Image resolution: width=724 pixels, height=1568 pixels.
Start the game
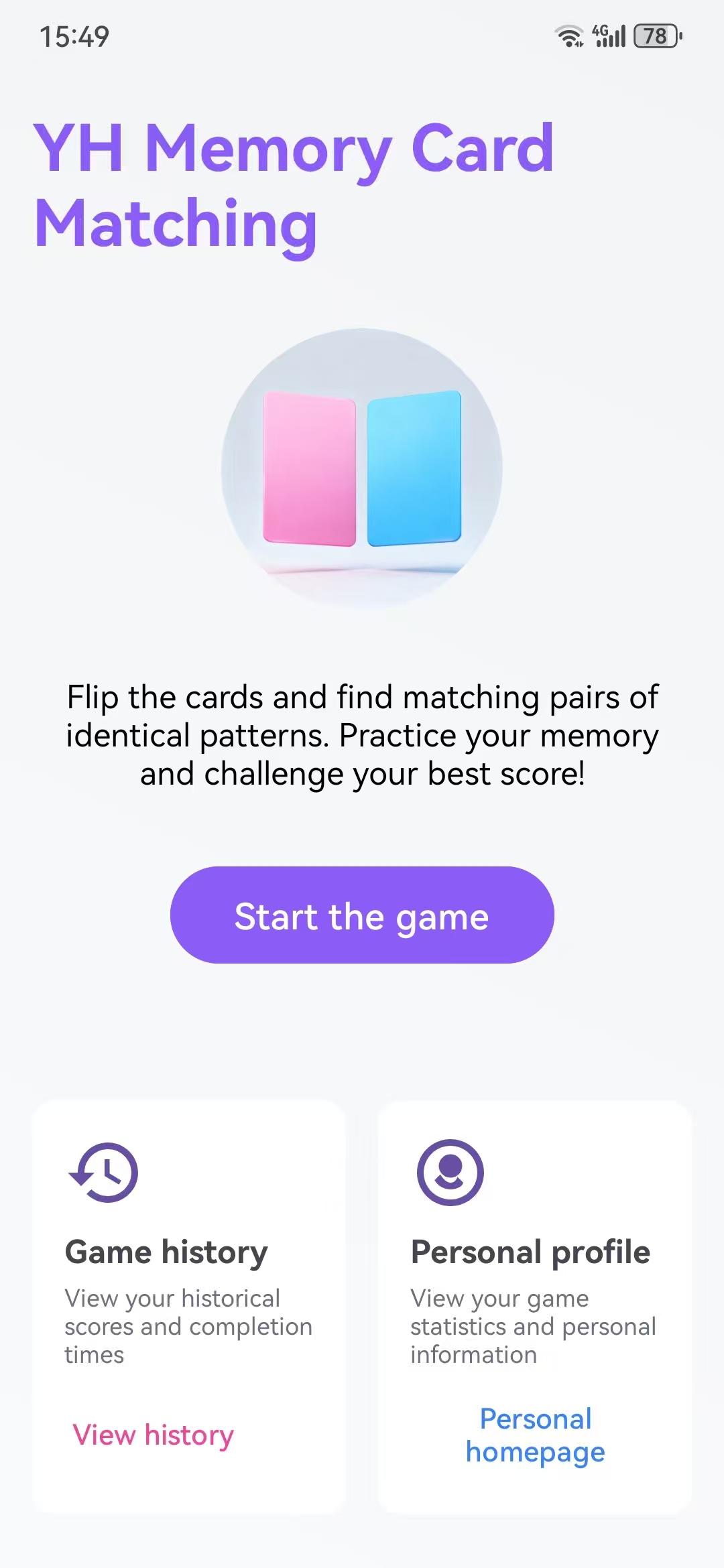[x=362, y=915]
